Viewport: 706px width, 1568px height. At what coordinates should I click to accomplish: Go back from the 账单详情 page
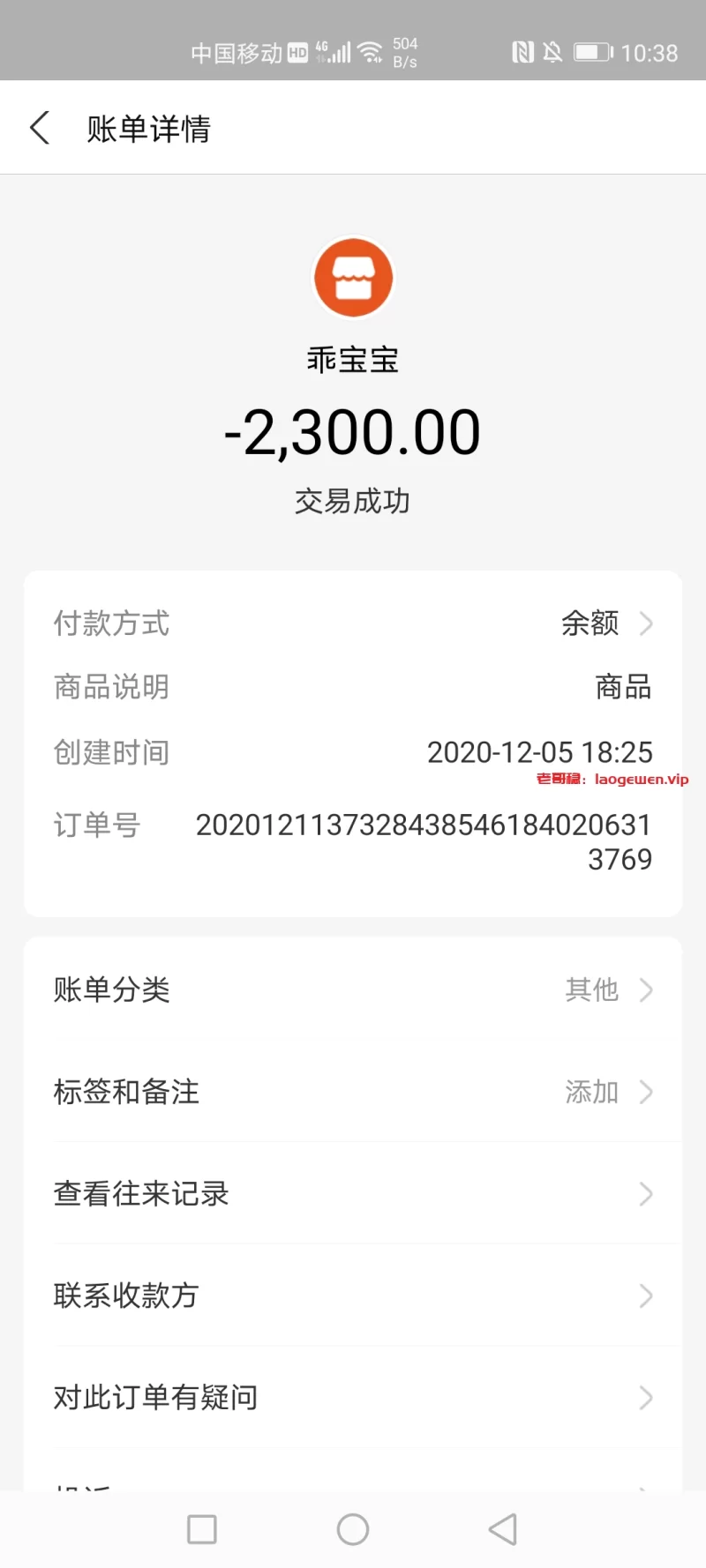coord(40,128)
